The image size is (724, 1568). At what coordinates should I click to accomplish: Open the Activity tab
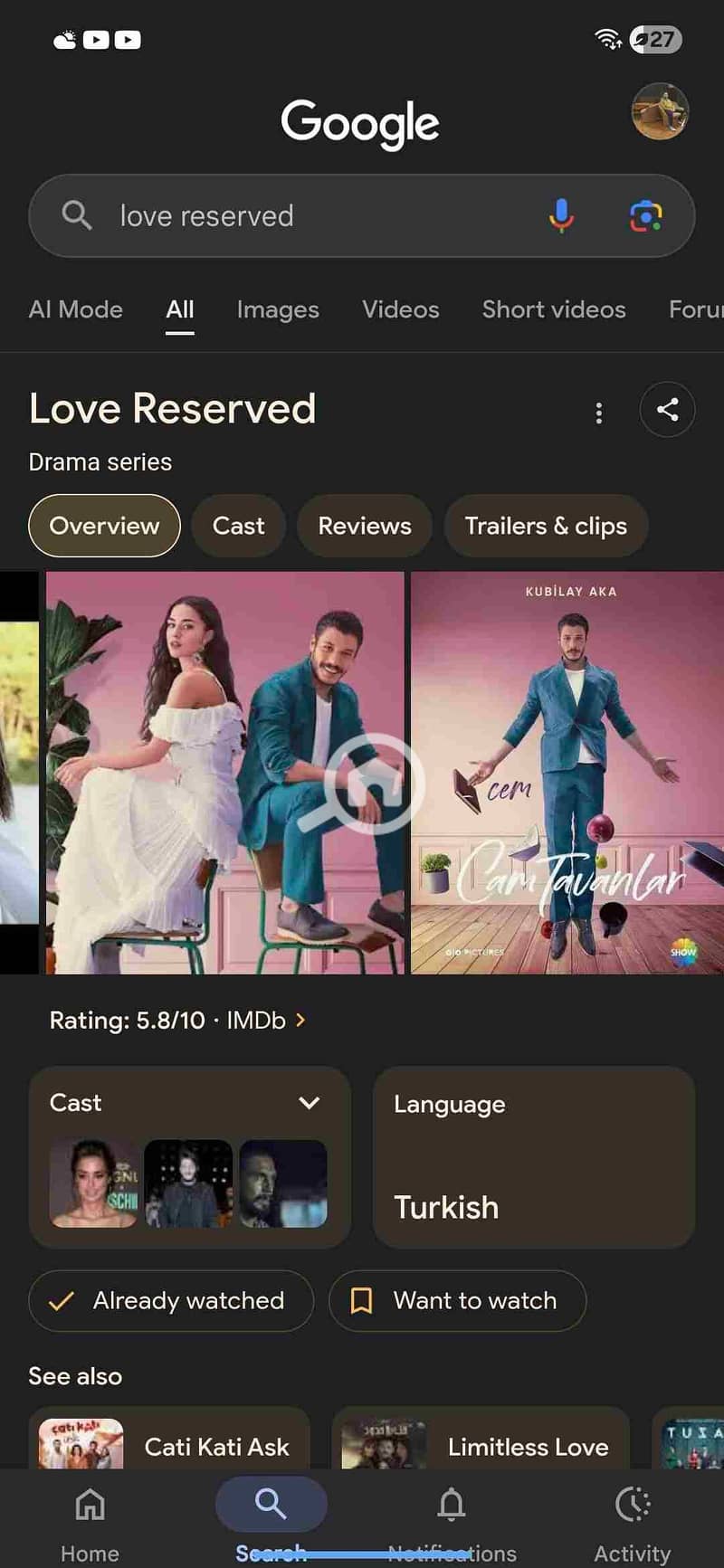[x=632, y=1520]
